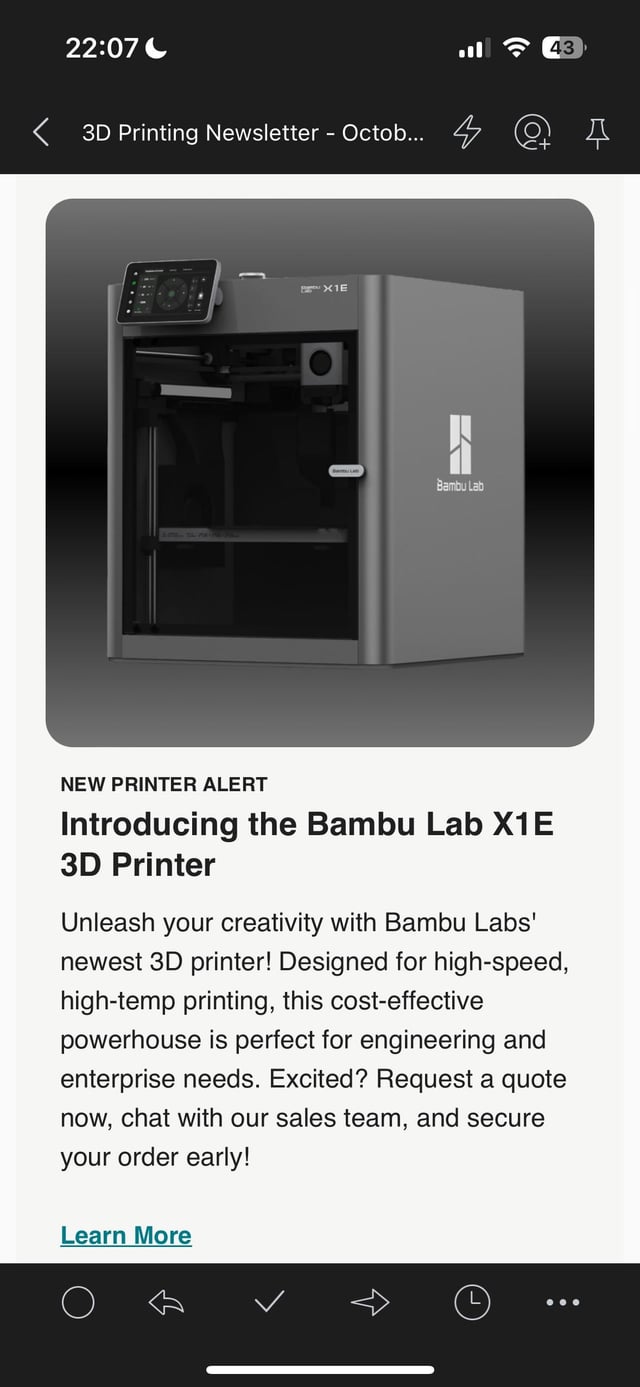
Task: Open the Bambu Lab X1E printer image
Action: point(320,472)
